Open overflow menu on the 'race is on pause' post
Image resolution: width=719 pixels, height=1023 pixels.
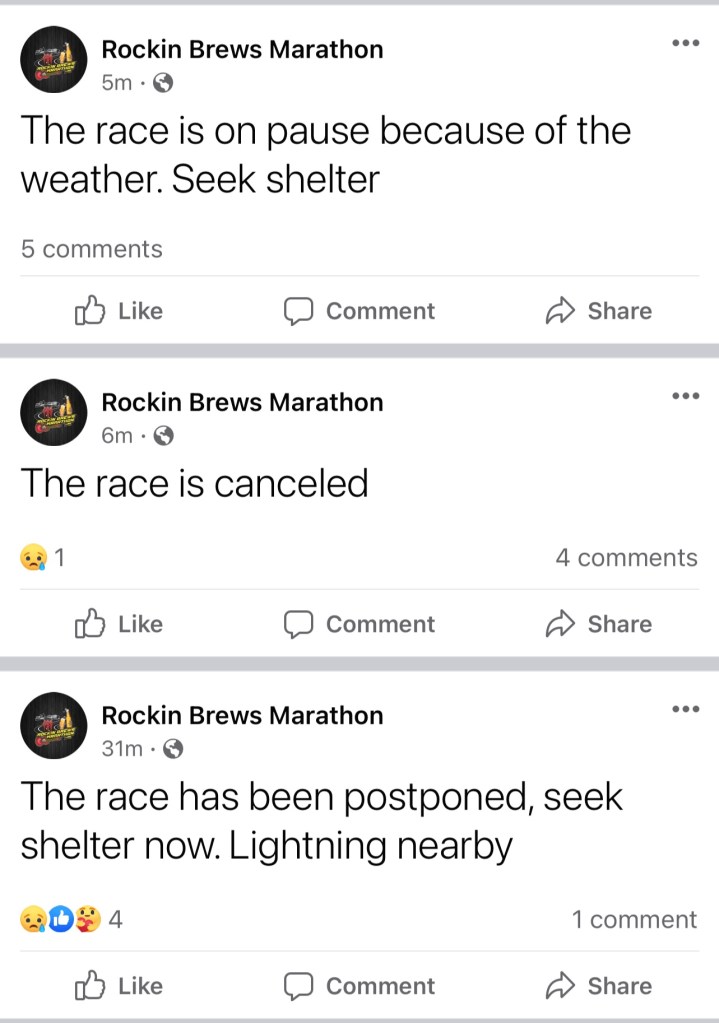pos(685,43)
